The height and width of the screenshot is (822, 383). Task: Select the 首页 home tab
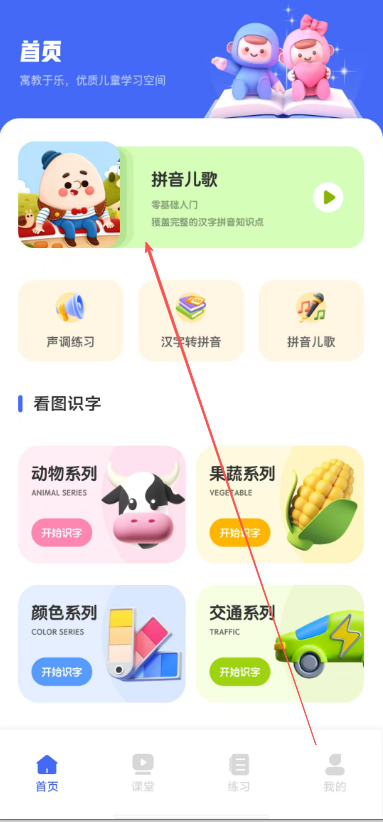click(47, 773)
